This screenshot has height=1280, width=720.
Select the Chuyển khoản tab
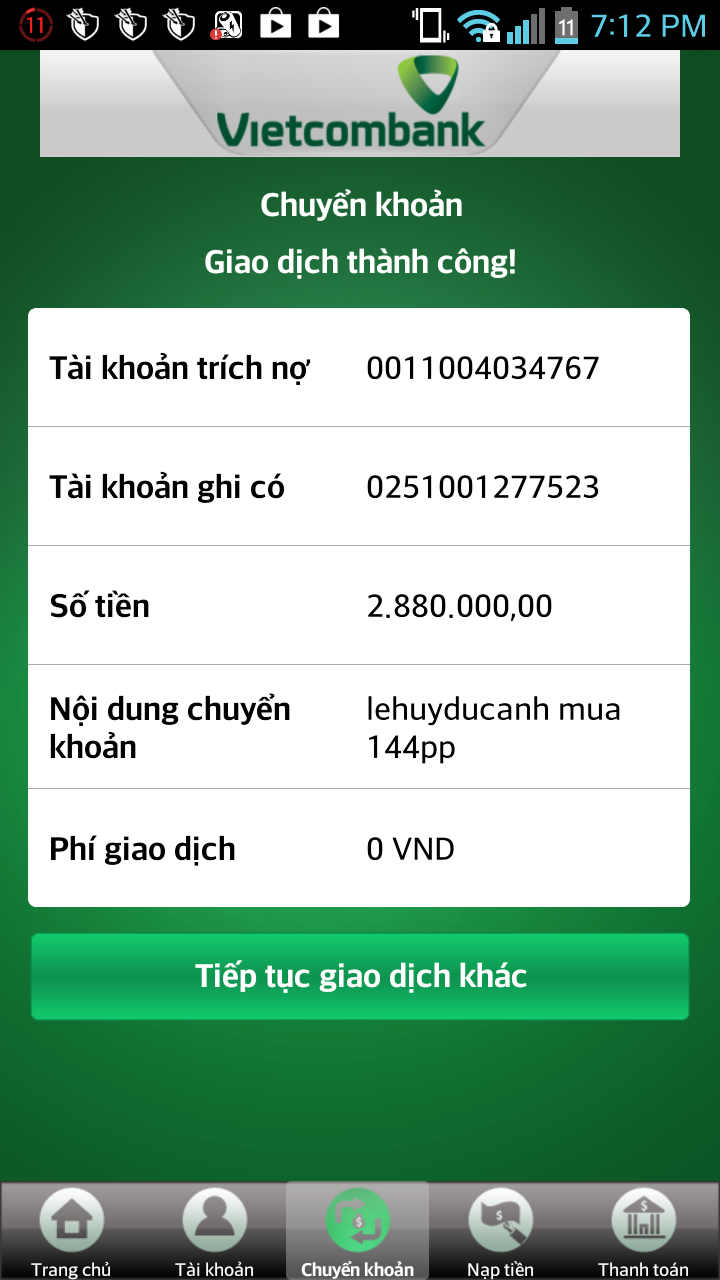pyautogui.click(x=357, y=1231)
